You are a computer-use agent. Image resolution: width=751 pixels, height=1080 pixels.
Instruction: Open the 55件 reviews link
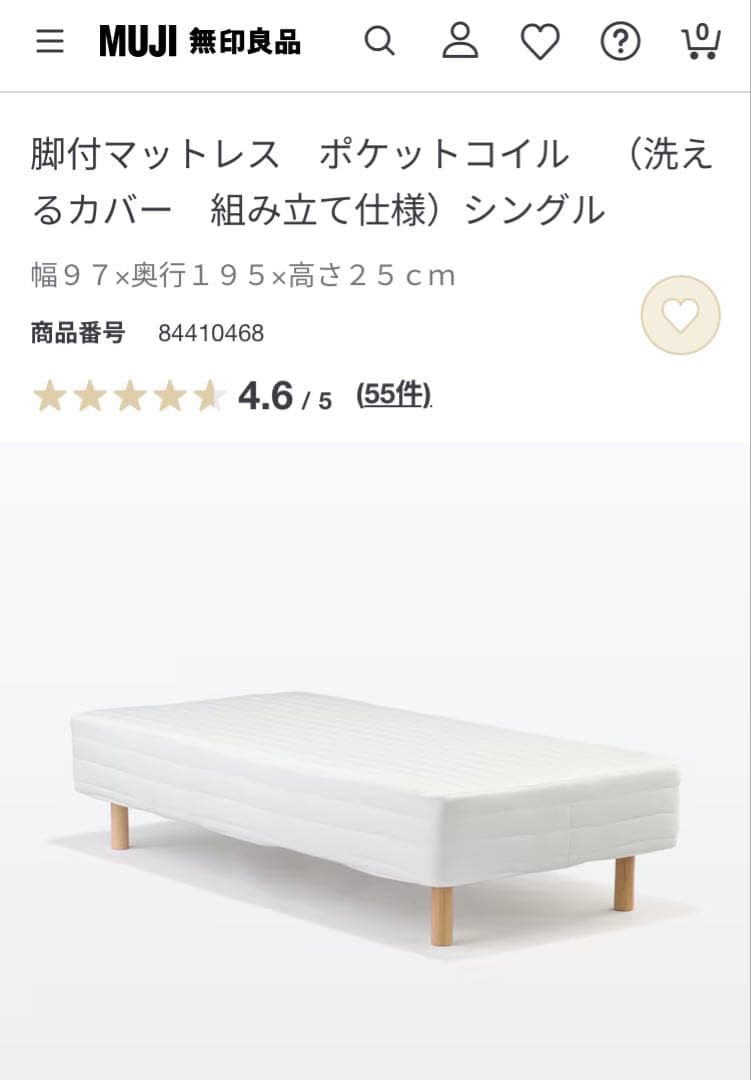394,395
